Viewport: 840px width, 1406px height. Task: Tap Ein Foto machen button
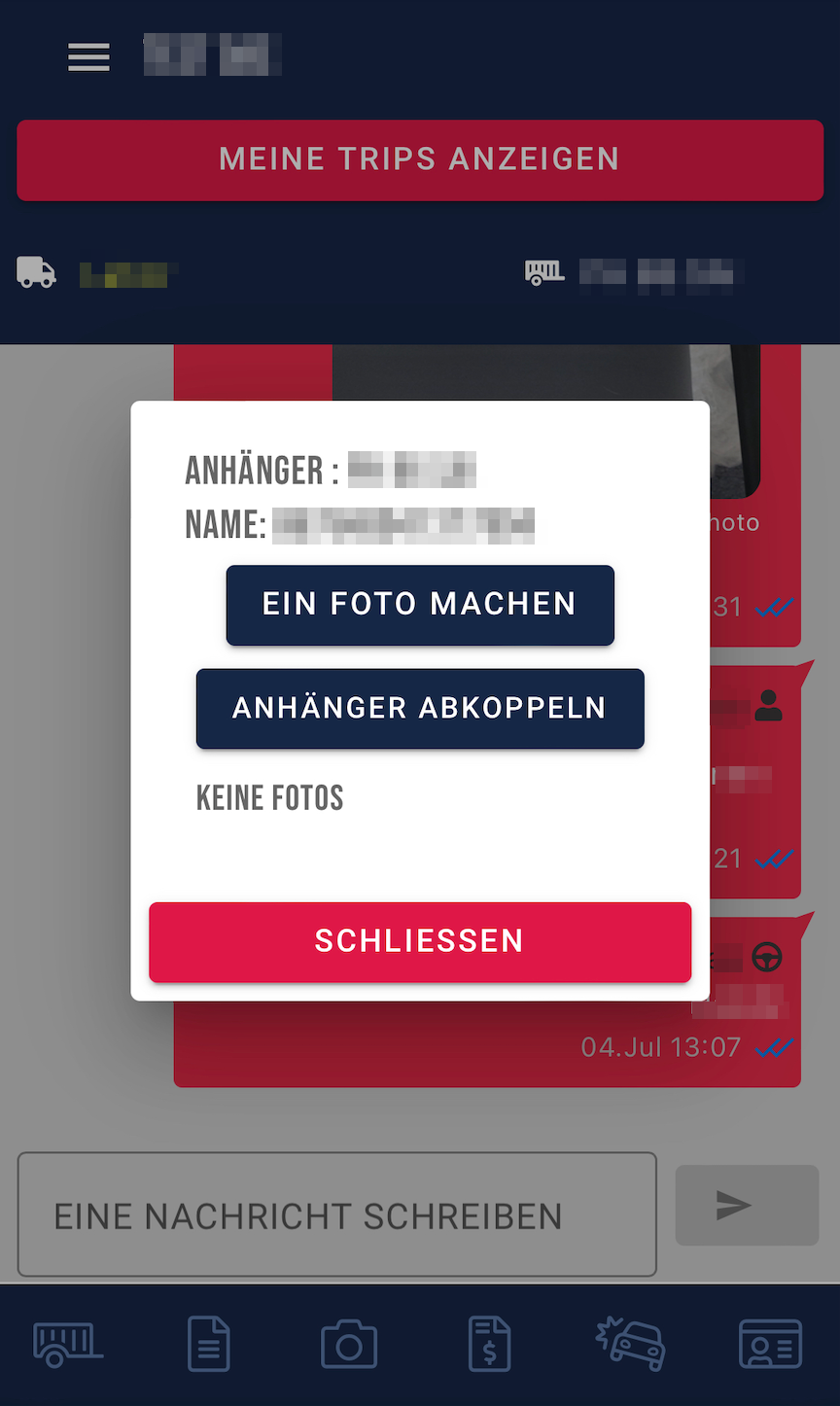click(x=420, y=604)
